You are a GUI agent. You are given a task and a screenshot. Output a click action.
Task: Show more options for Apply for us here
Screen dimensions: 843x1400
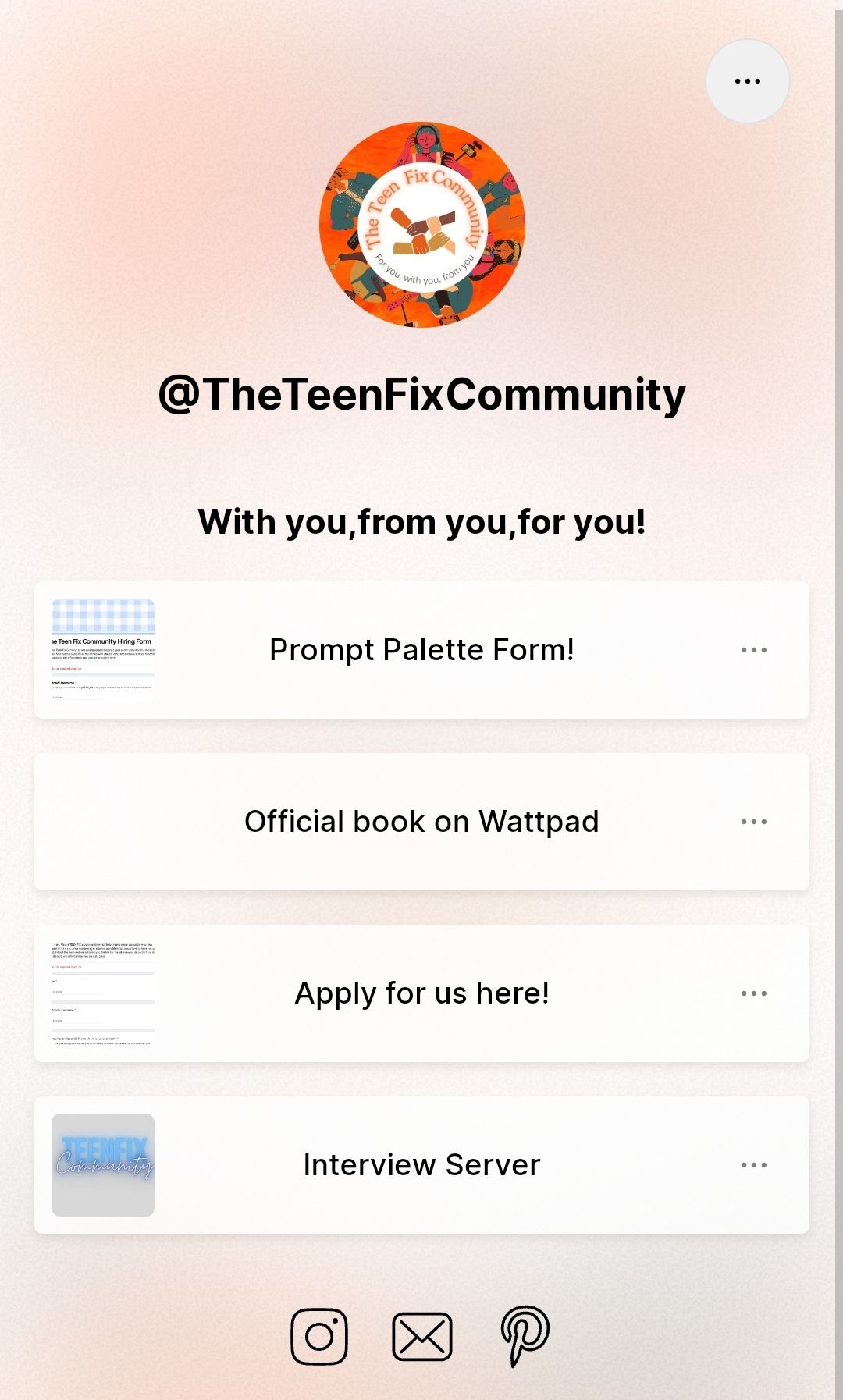[x=753, y=993]
